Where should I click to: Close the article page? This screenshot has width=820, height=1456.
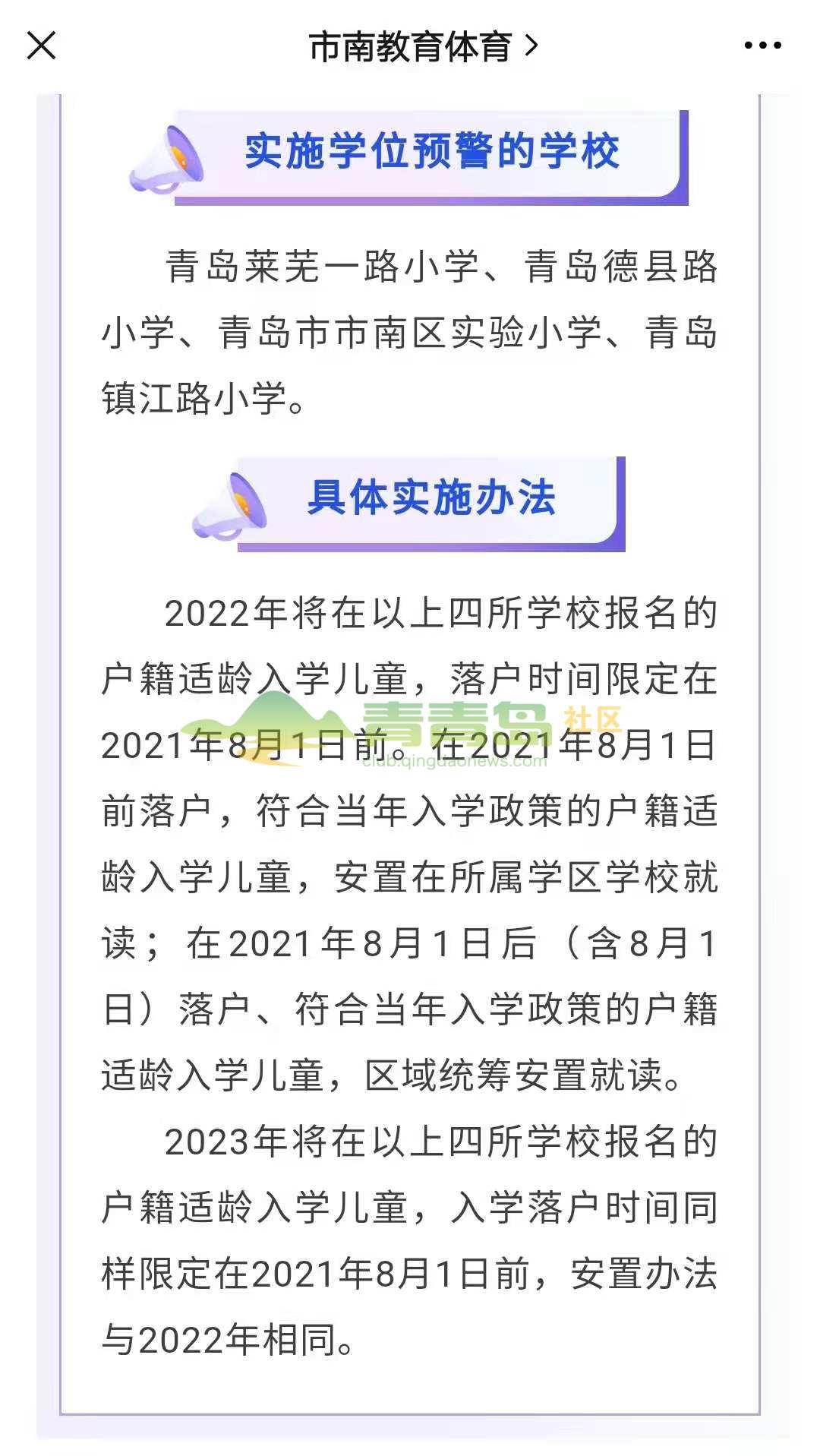(x=42, y=46)
